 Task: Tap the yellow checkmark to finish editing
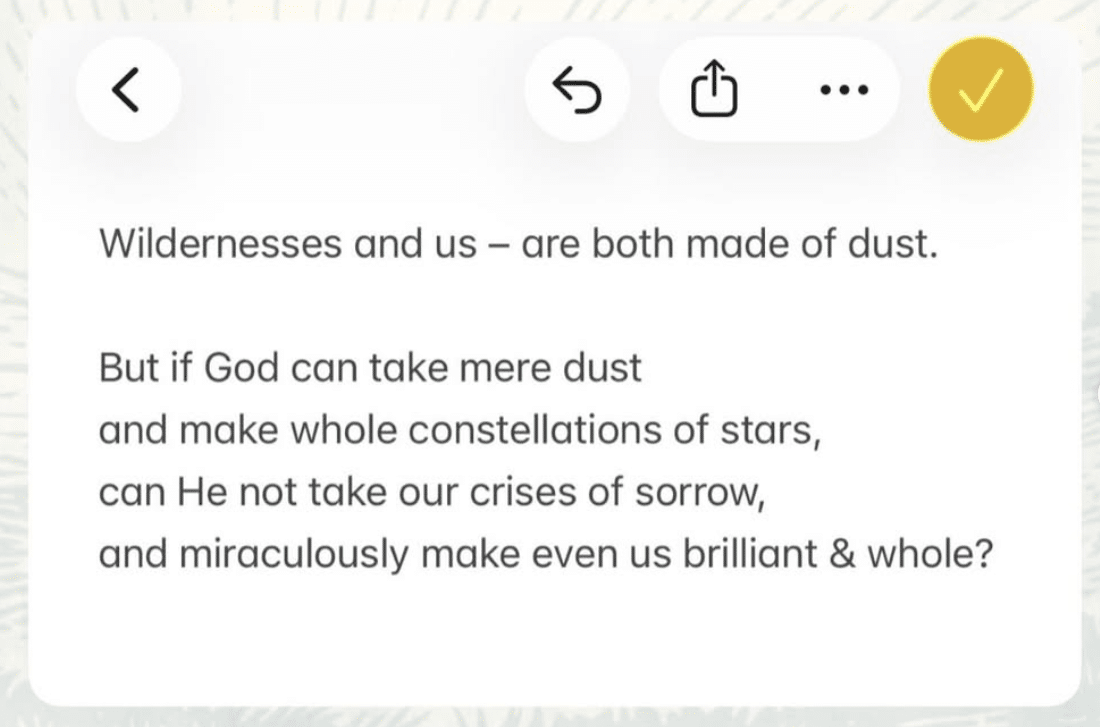coord(981,91)
